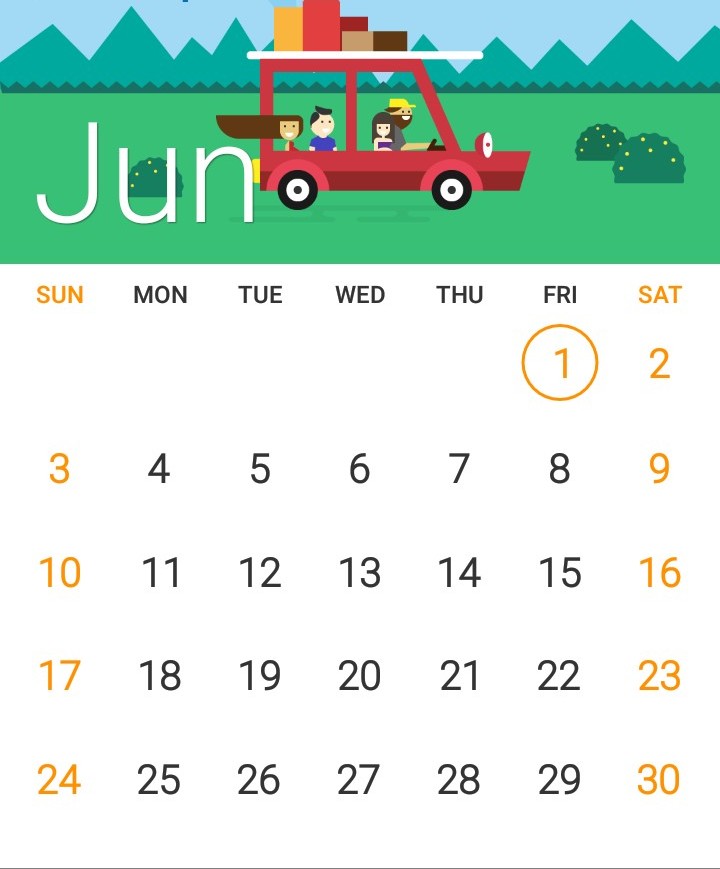Viewport: 720px width, 869px height.
Task: Select Friday, June 22
Action: click(560, 677)
